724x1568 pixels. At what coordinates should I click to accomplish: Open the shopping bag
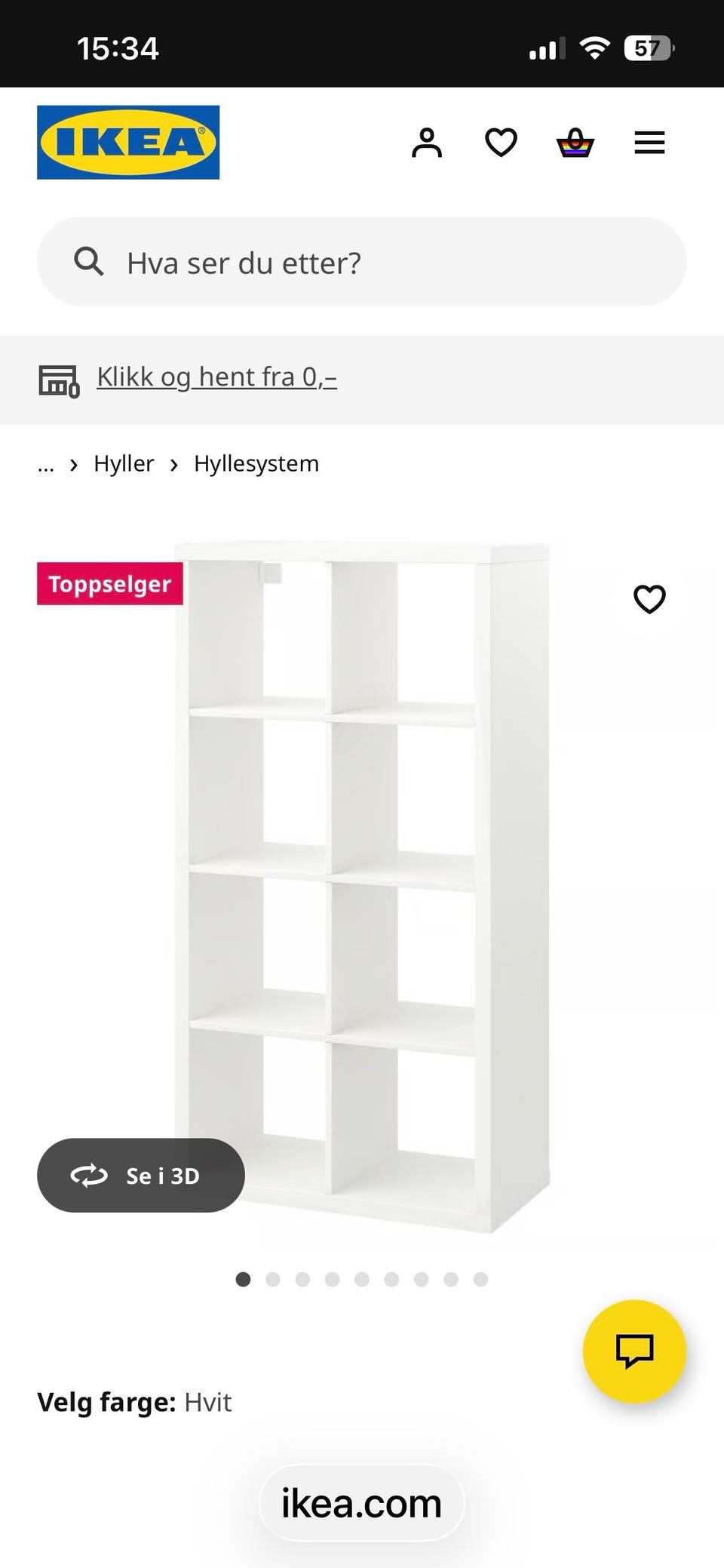574,143
